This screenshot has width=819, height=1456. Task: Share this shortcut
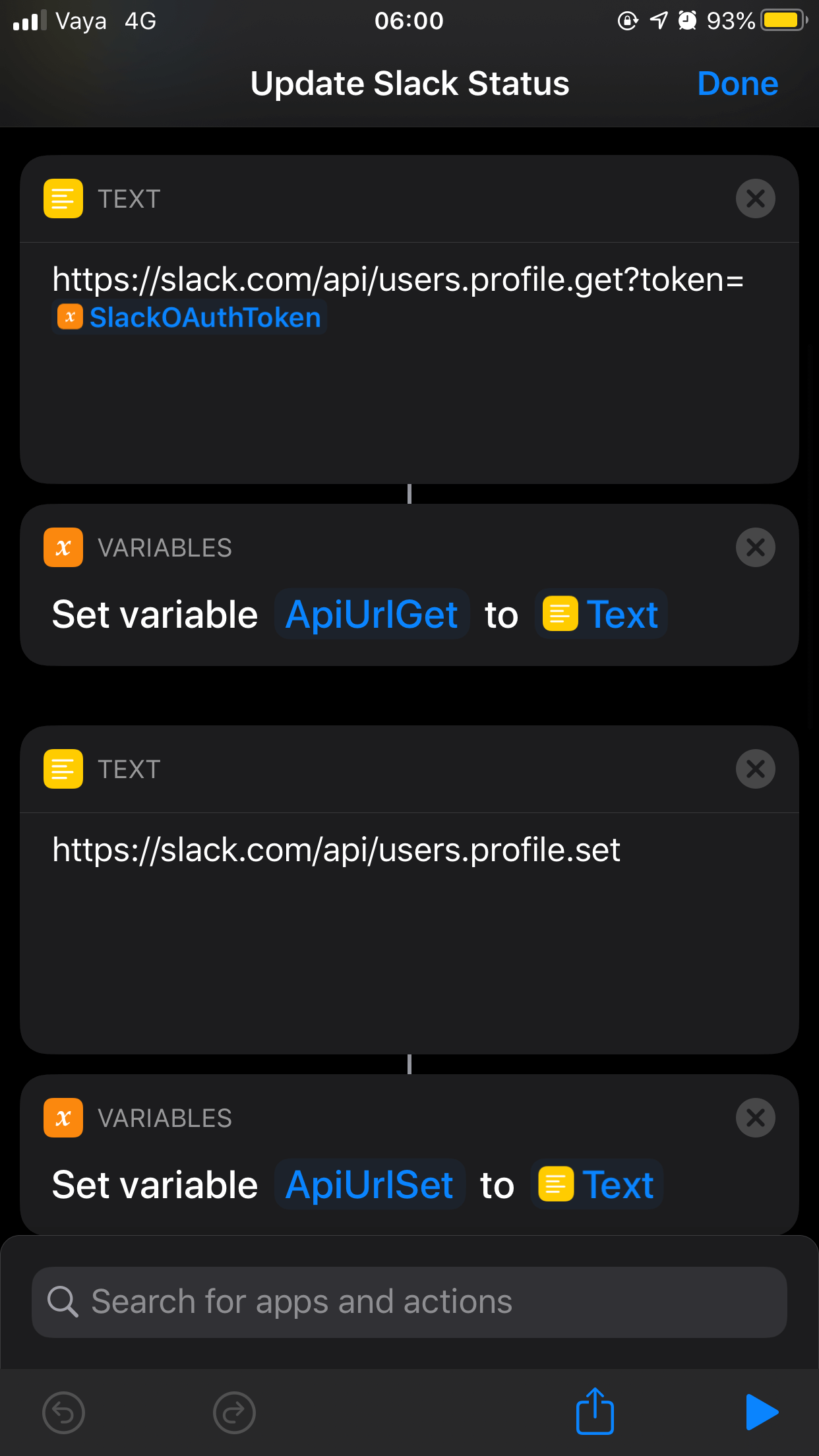click(x=595, y=1411)
